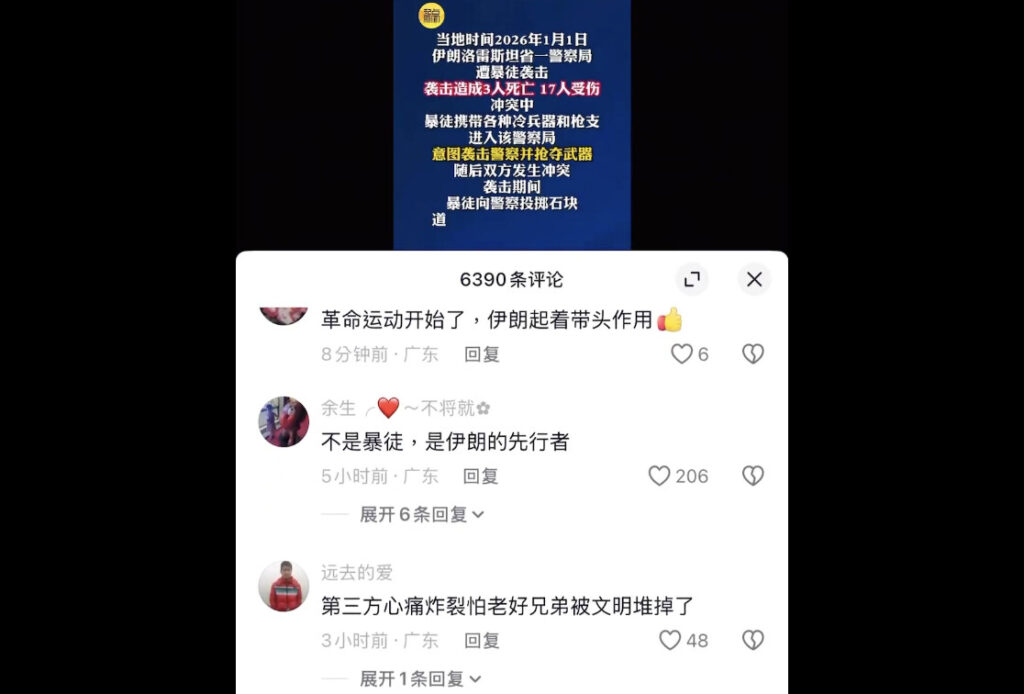Reply to 余生's comment
1024x694 pixels.
tap(481, 476)
